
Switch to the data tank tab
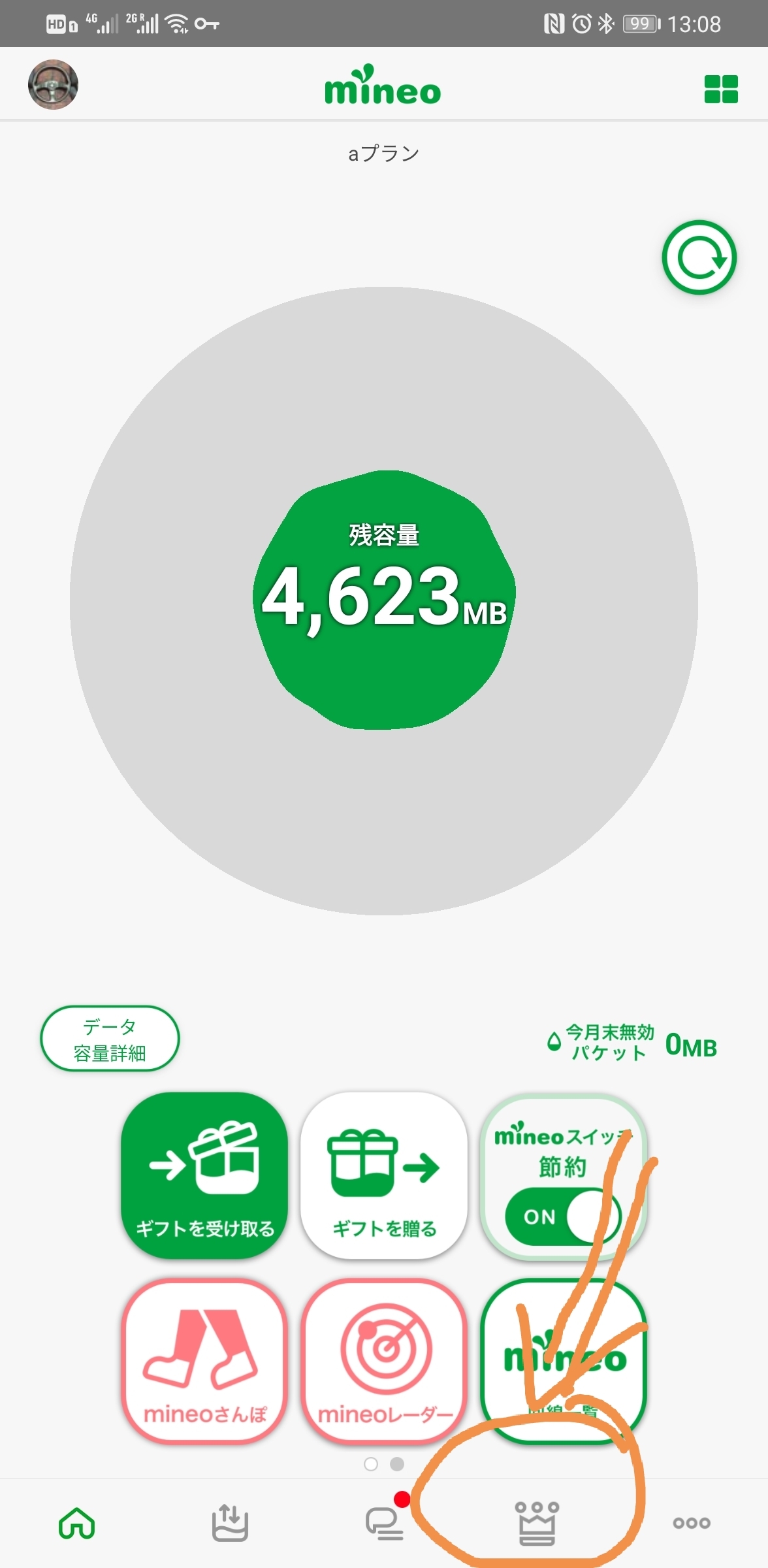(x=230, y=1524)
